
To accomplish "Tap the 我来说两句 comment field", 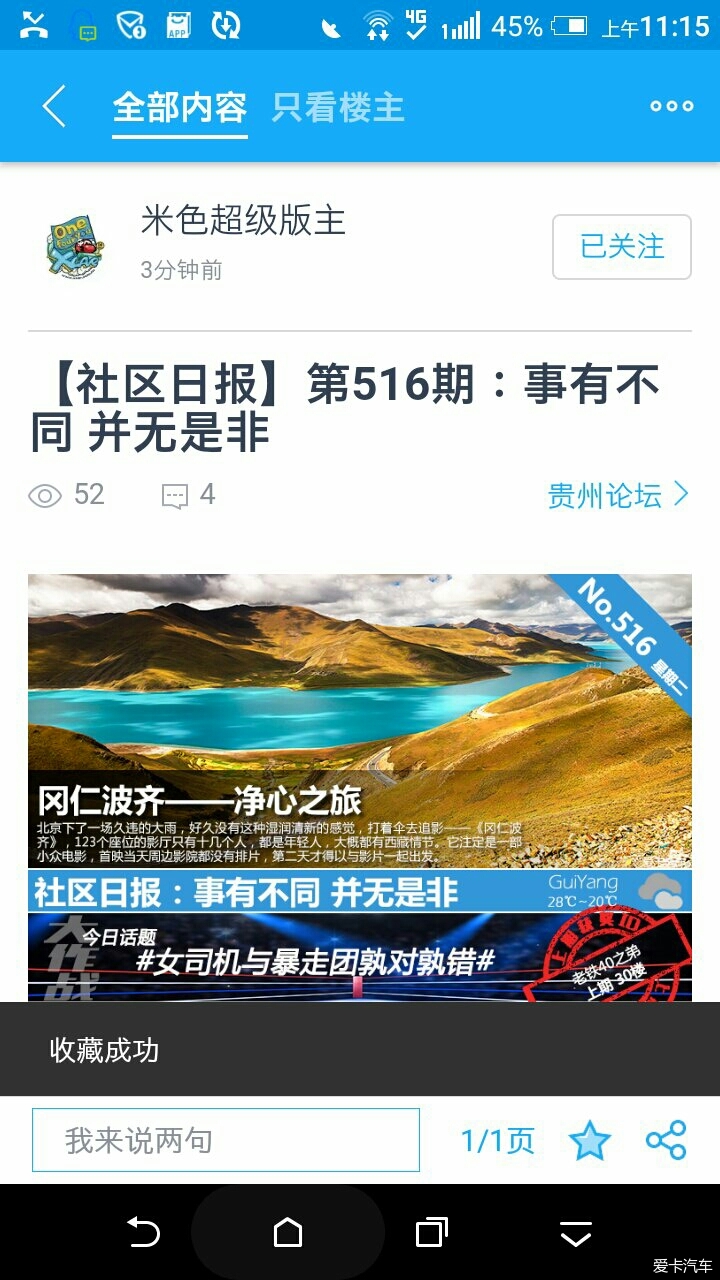I will 226,1140.
